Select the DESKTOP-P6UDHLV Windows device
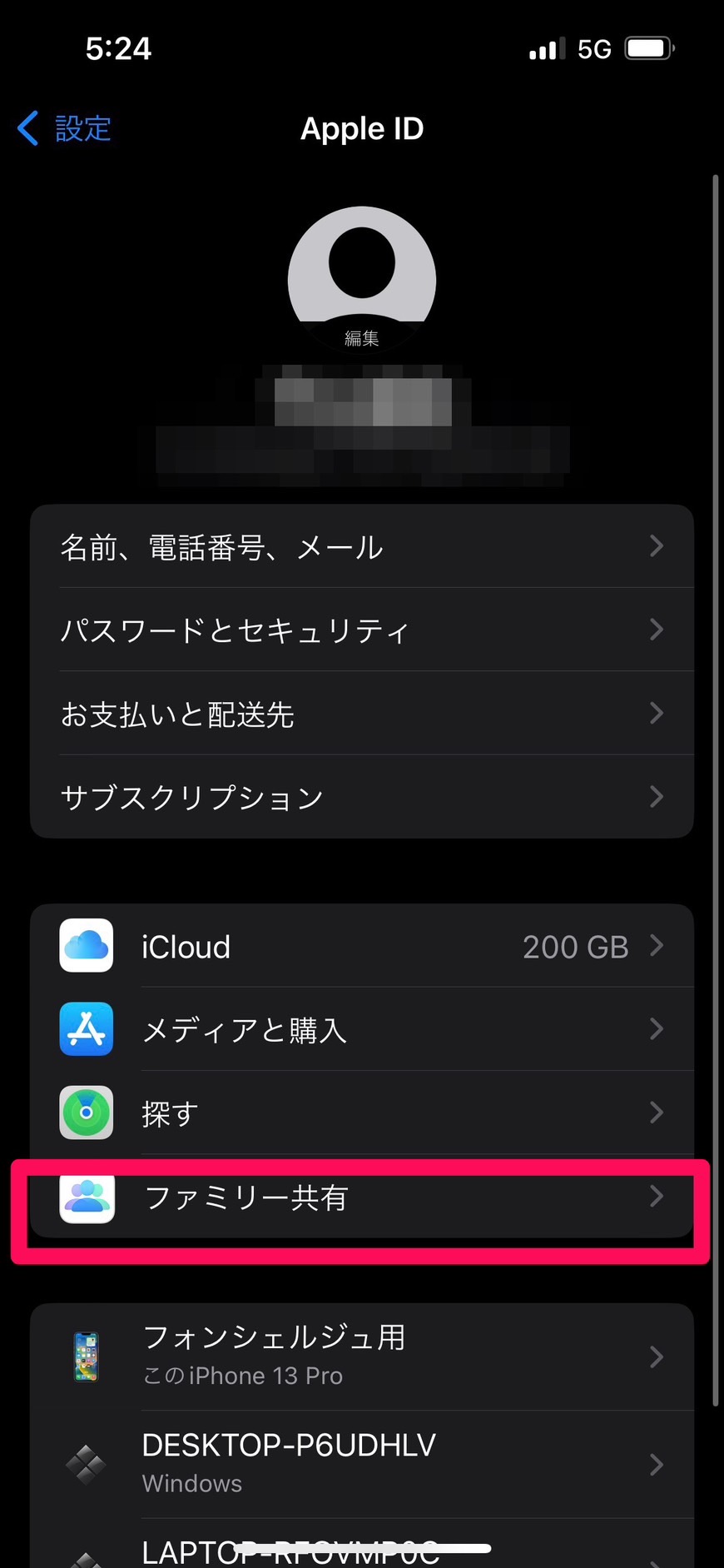The width and height of the screenshot is (724, 1568). coord(362,1464)
